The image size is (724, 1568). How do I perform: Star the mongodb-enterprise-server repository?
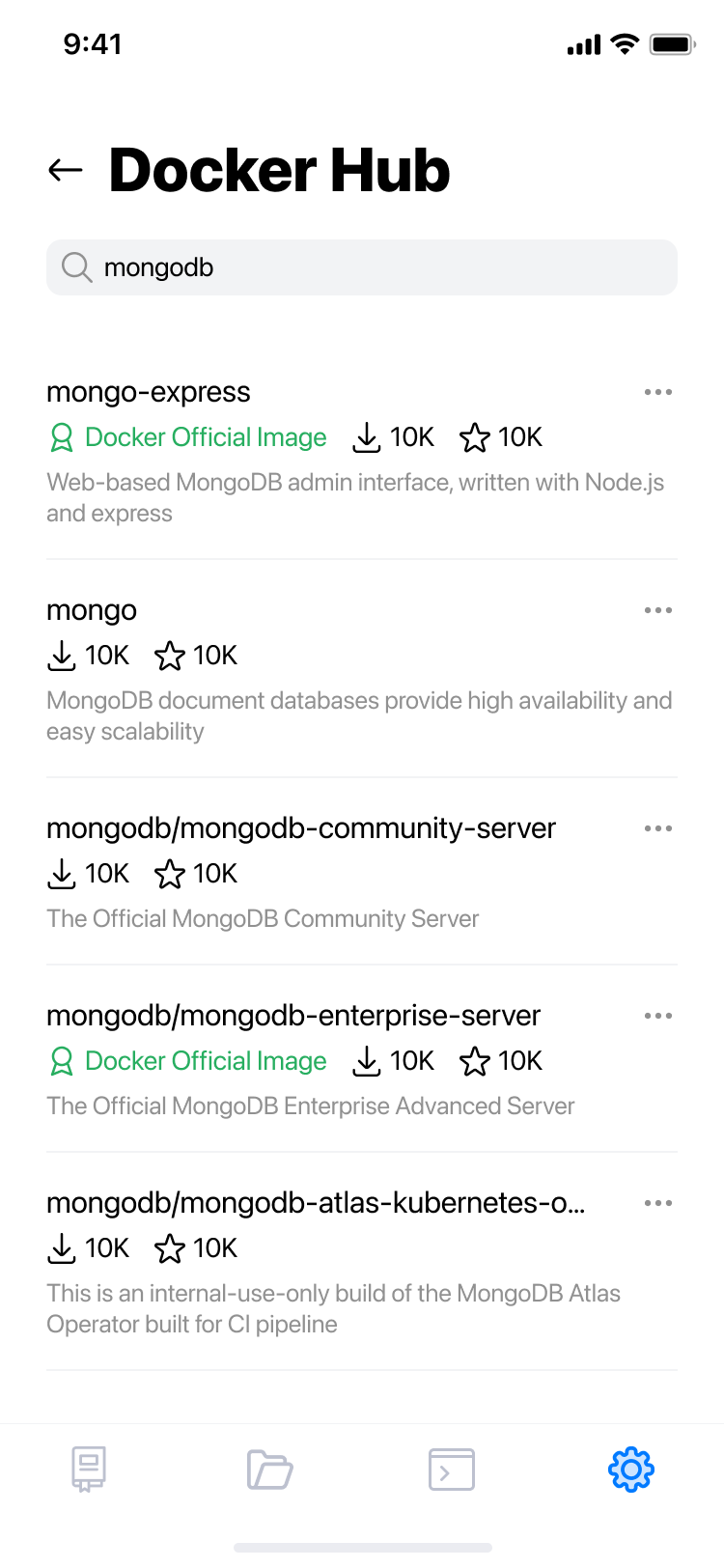[x=475, y=1060]
